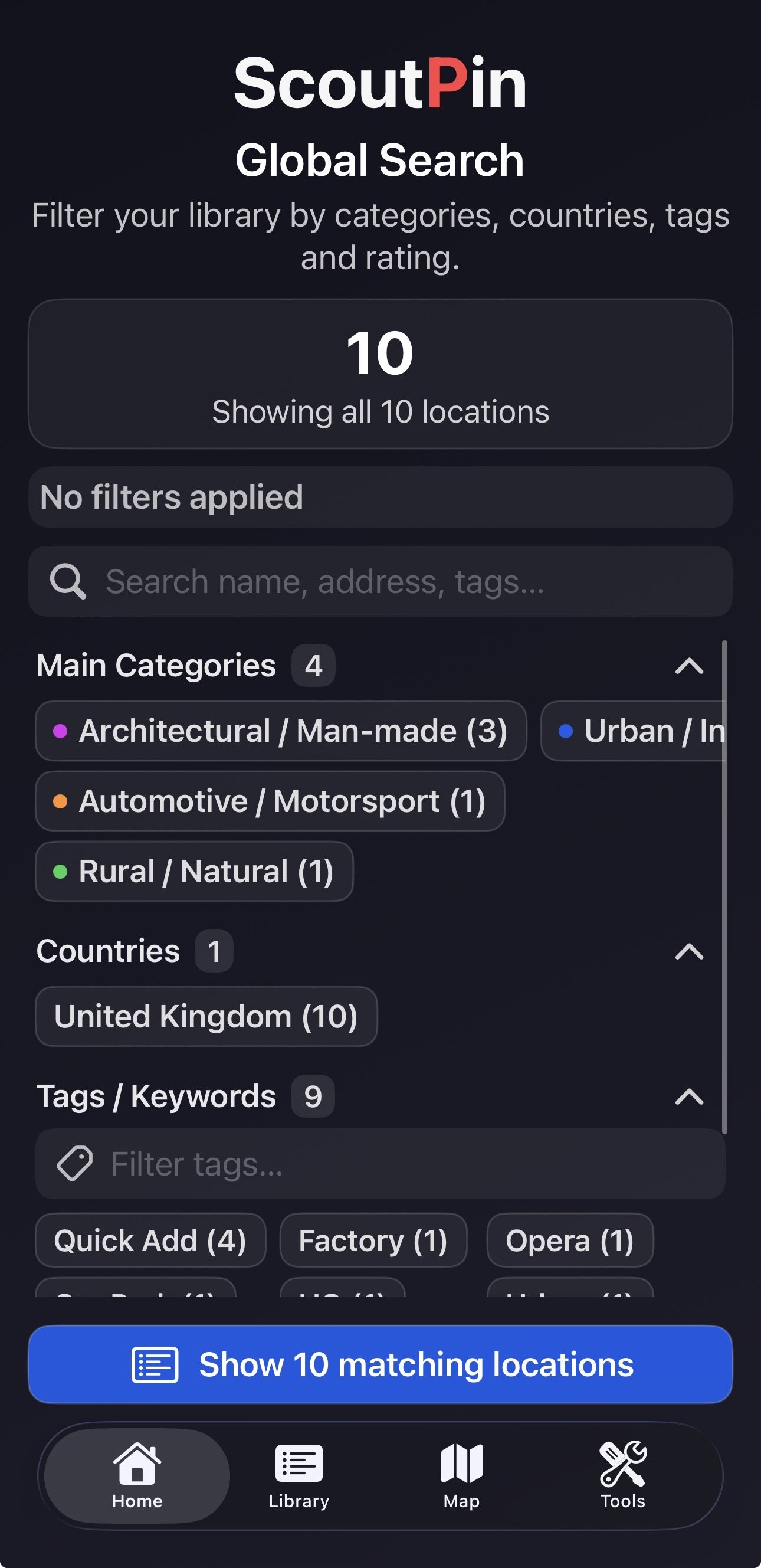Go to the Home tab
Screen dimensions: 761x1568
coord(137,1475)
